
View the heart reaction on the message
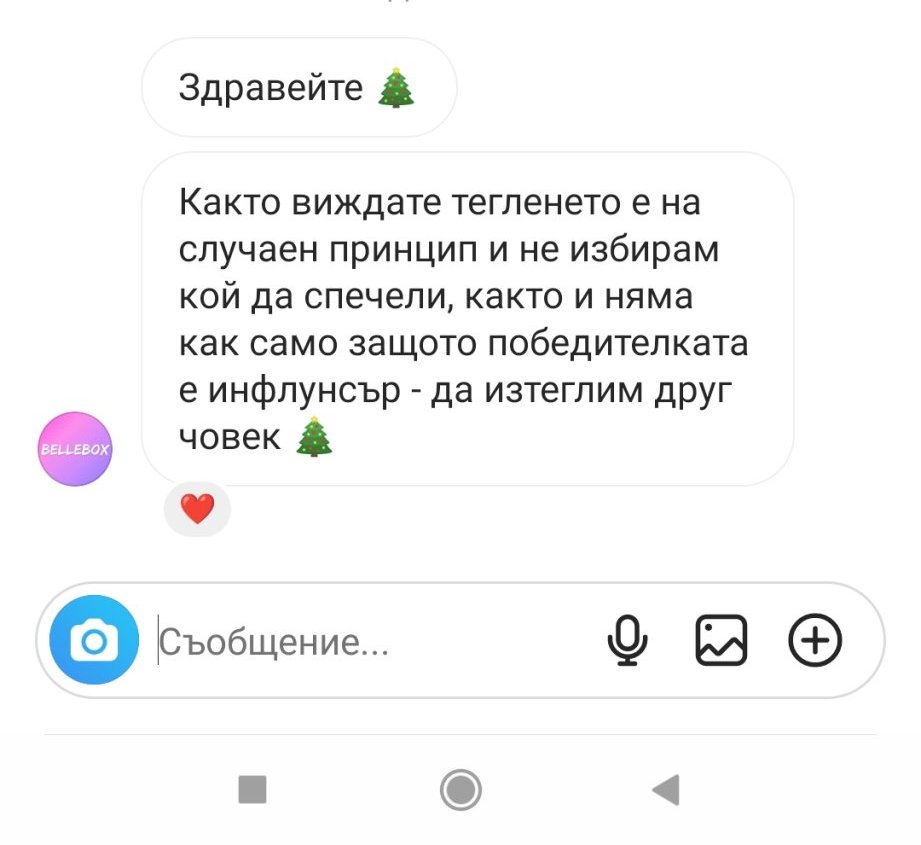[197, 510]
